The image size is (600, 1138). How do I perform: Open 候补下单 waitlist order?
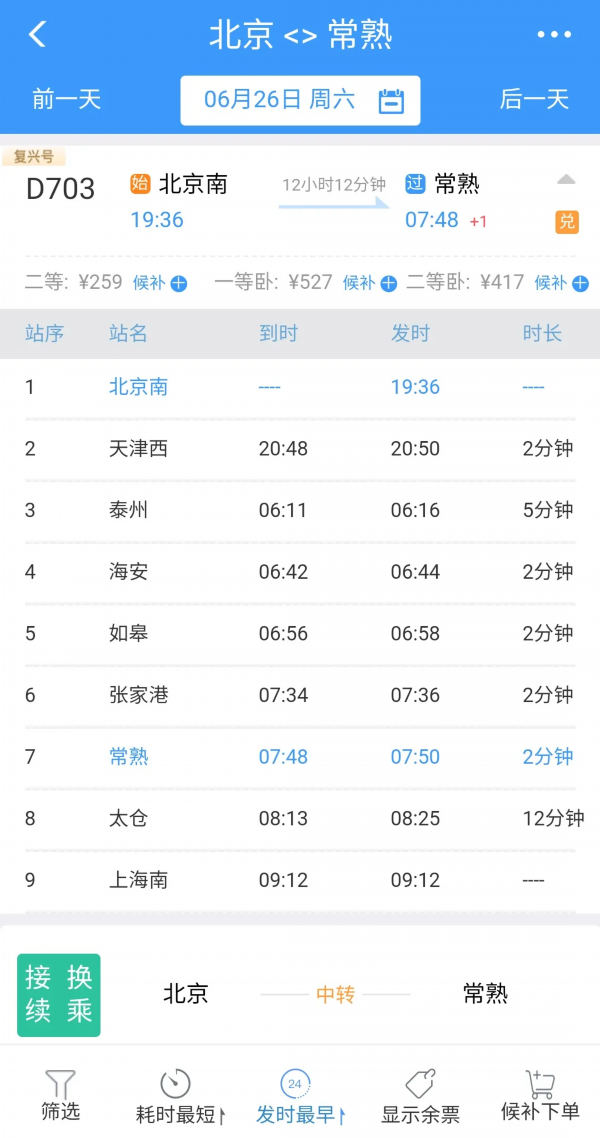(540, 1096)
